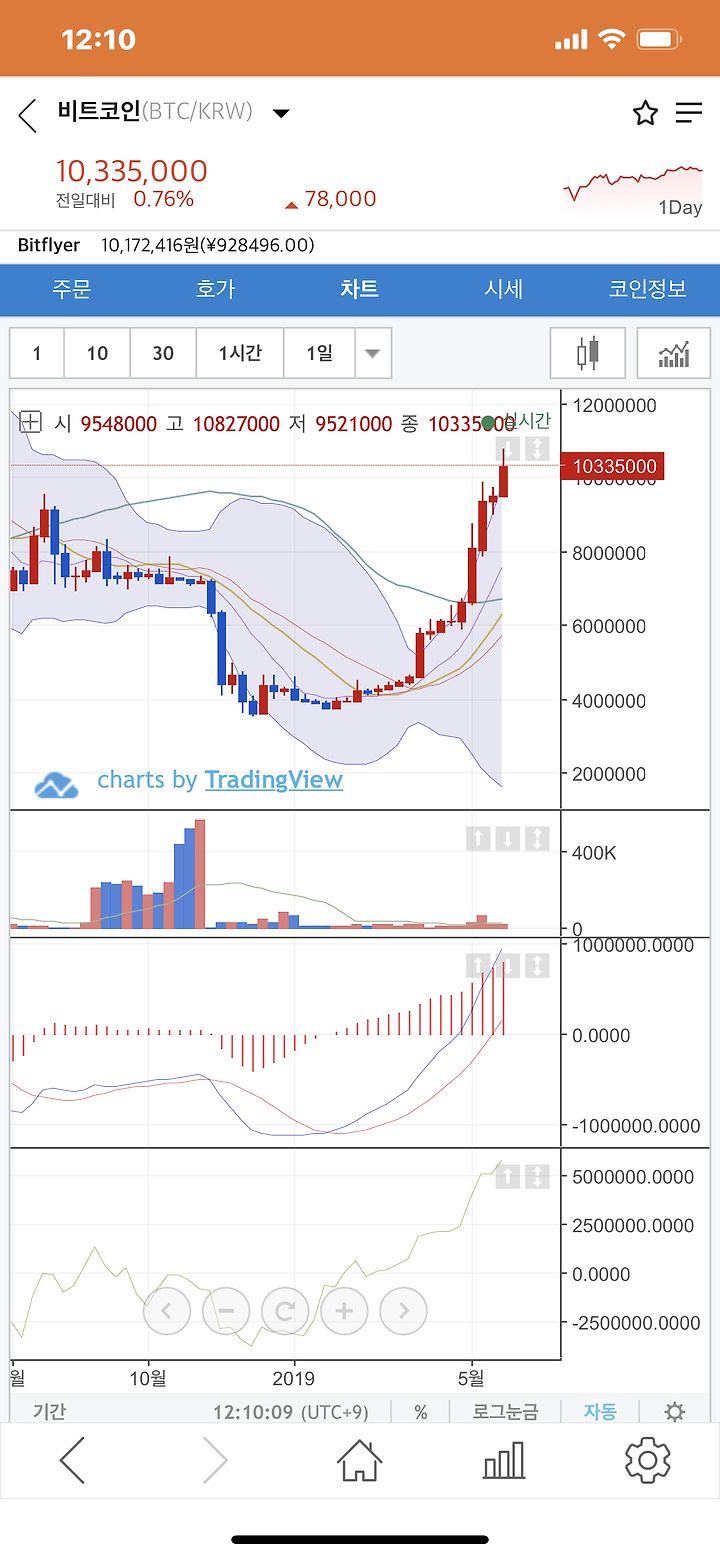This screenshot has width=720, height=1558.
Task: Switch to the 호가 tab
Action: tap(215, 289)
